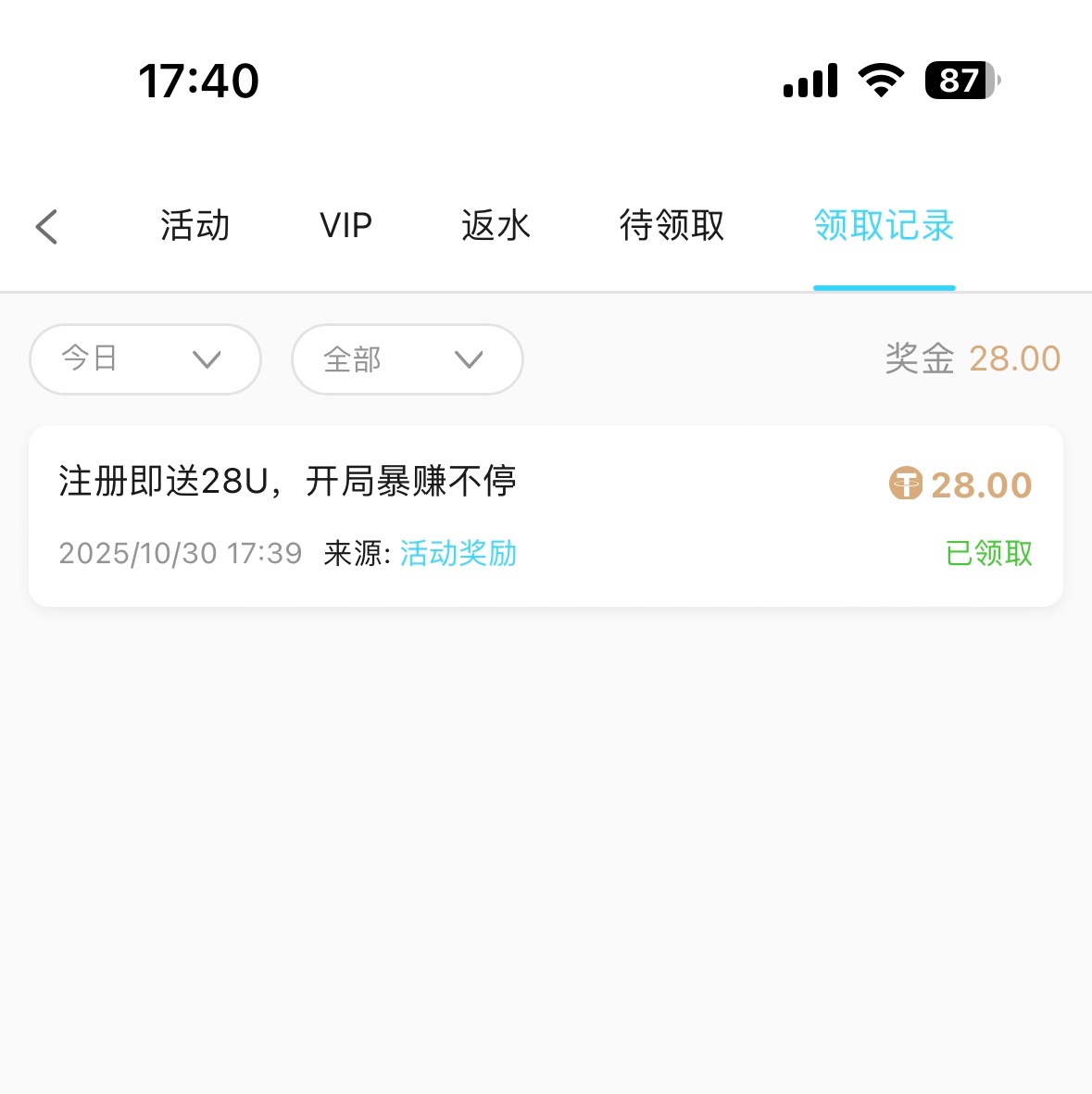Go back using the top-left arrow

click(x=46, y=227)
